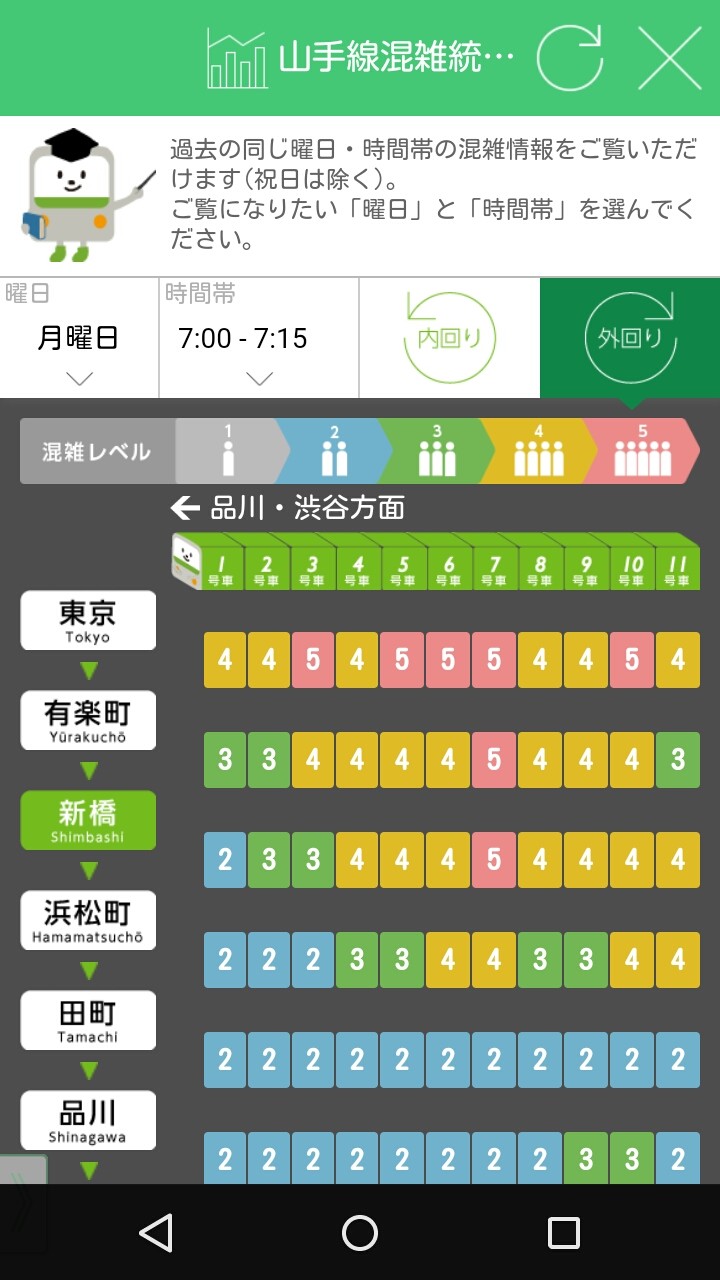This screenshot has height=1280, width=720.
Task: Choose 品川 Shinagawa station
Action: 88,1120
